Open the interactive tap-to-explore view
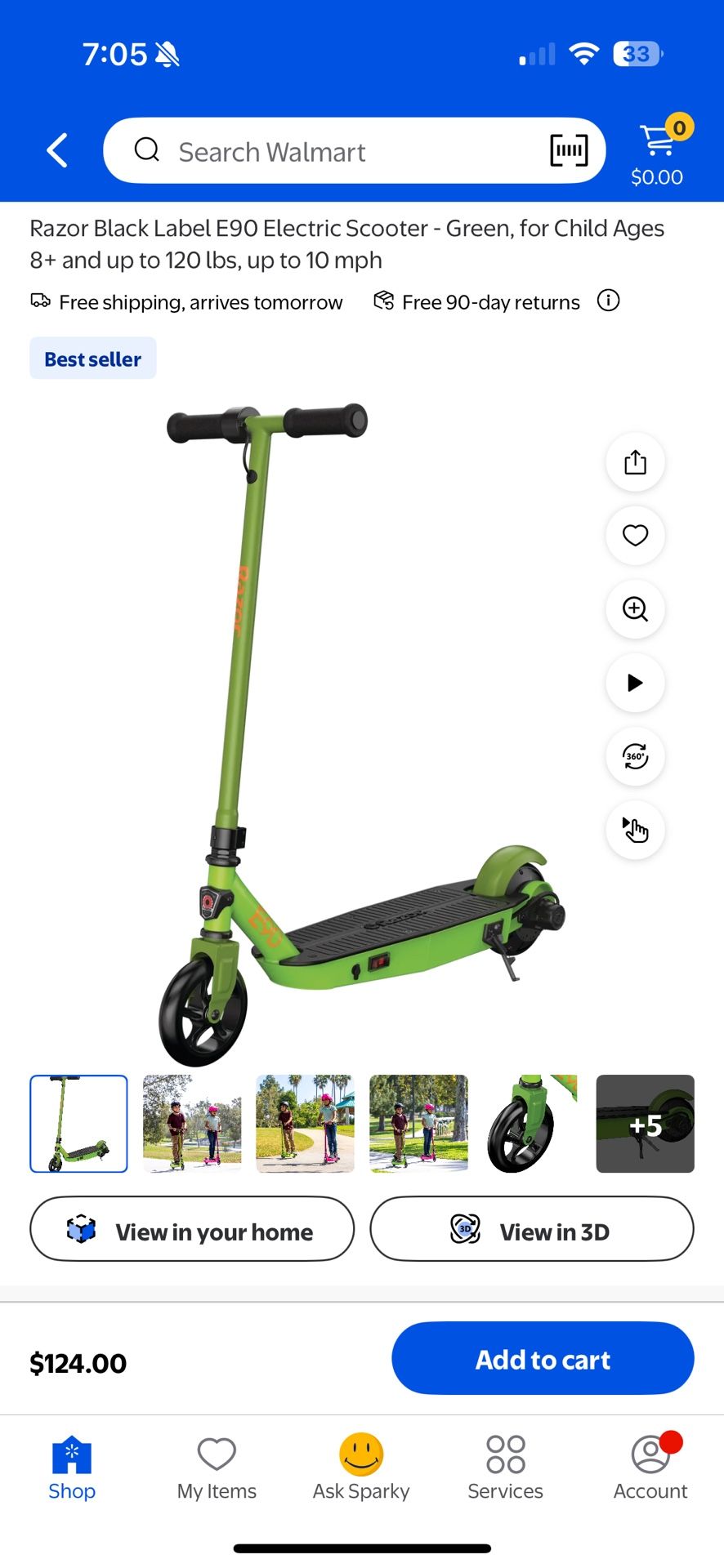 [635, 830]
